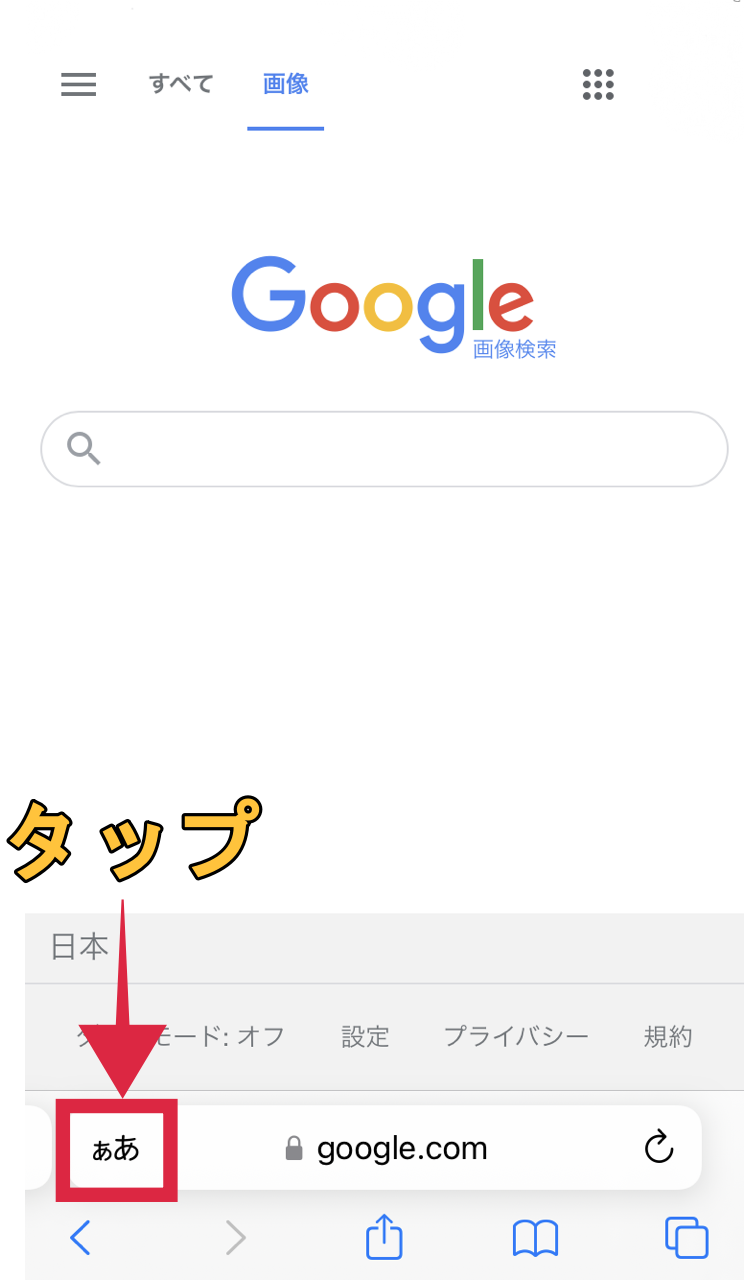Open the 設定 link
The height and width of the screenshot is (1280, 744).
point(365,1037)
